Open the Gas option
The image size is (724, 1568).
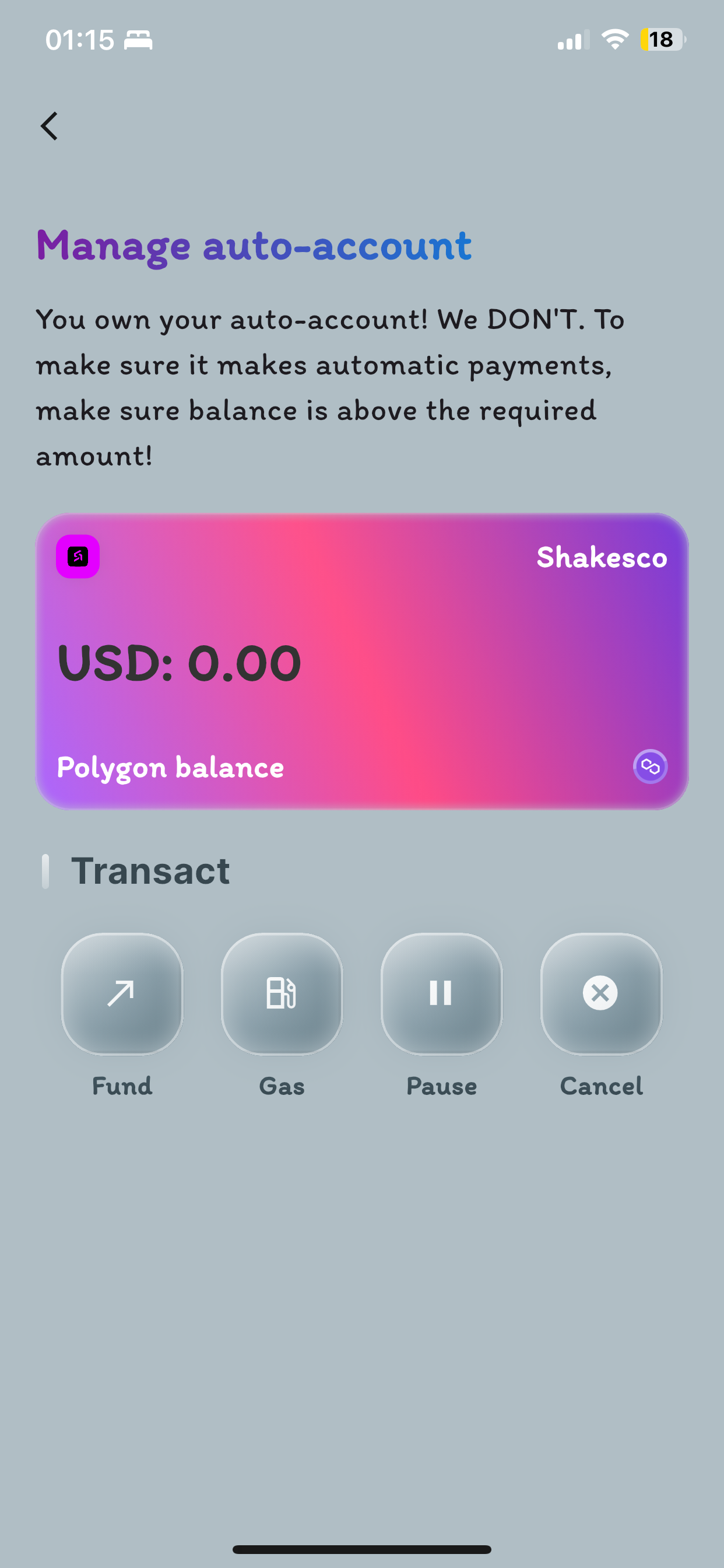(282, 993)
